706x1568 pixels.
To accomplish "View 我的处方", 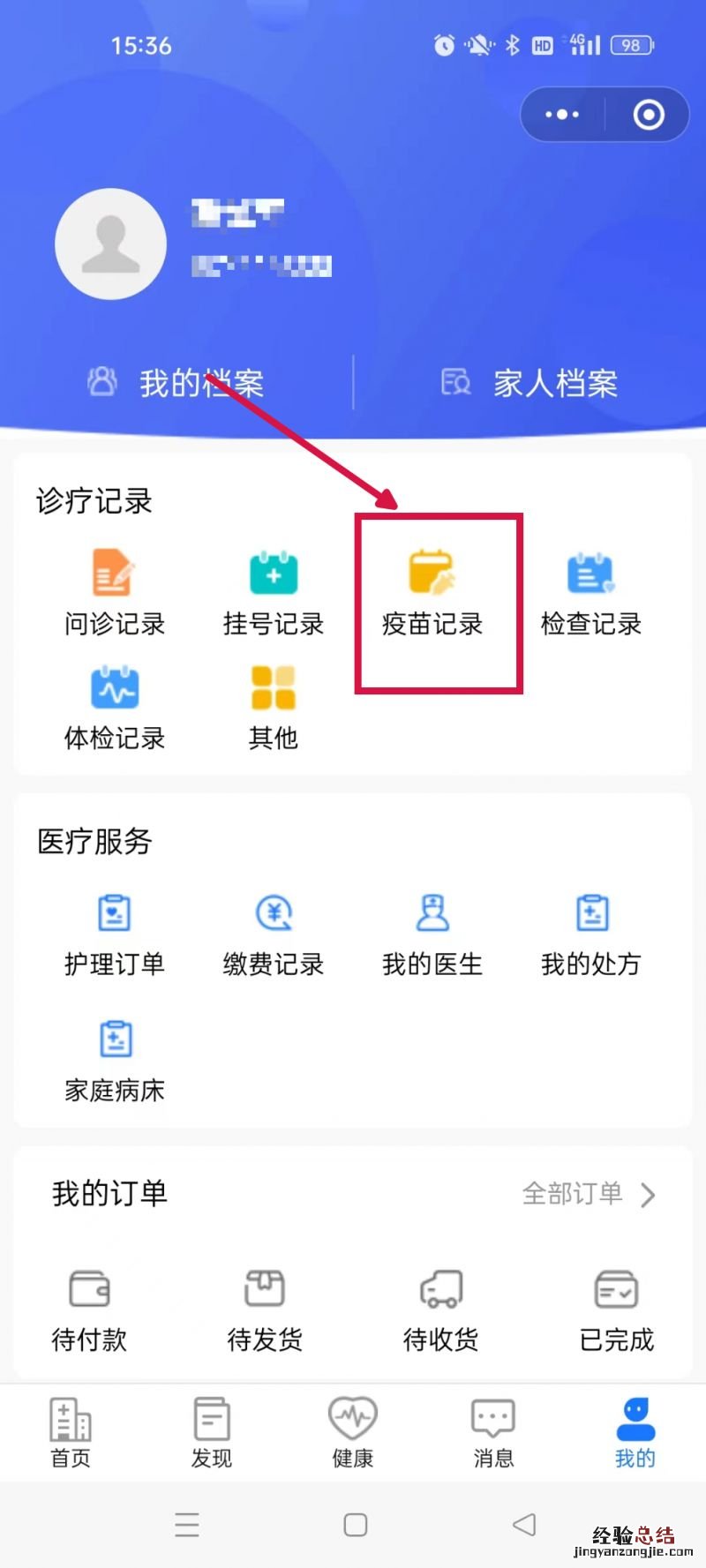I will 590,934.
